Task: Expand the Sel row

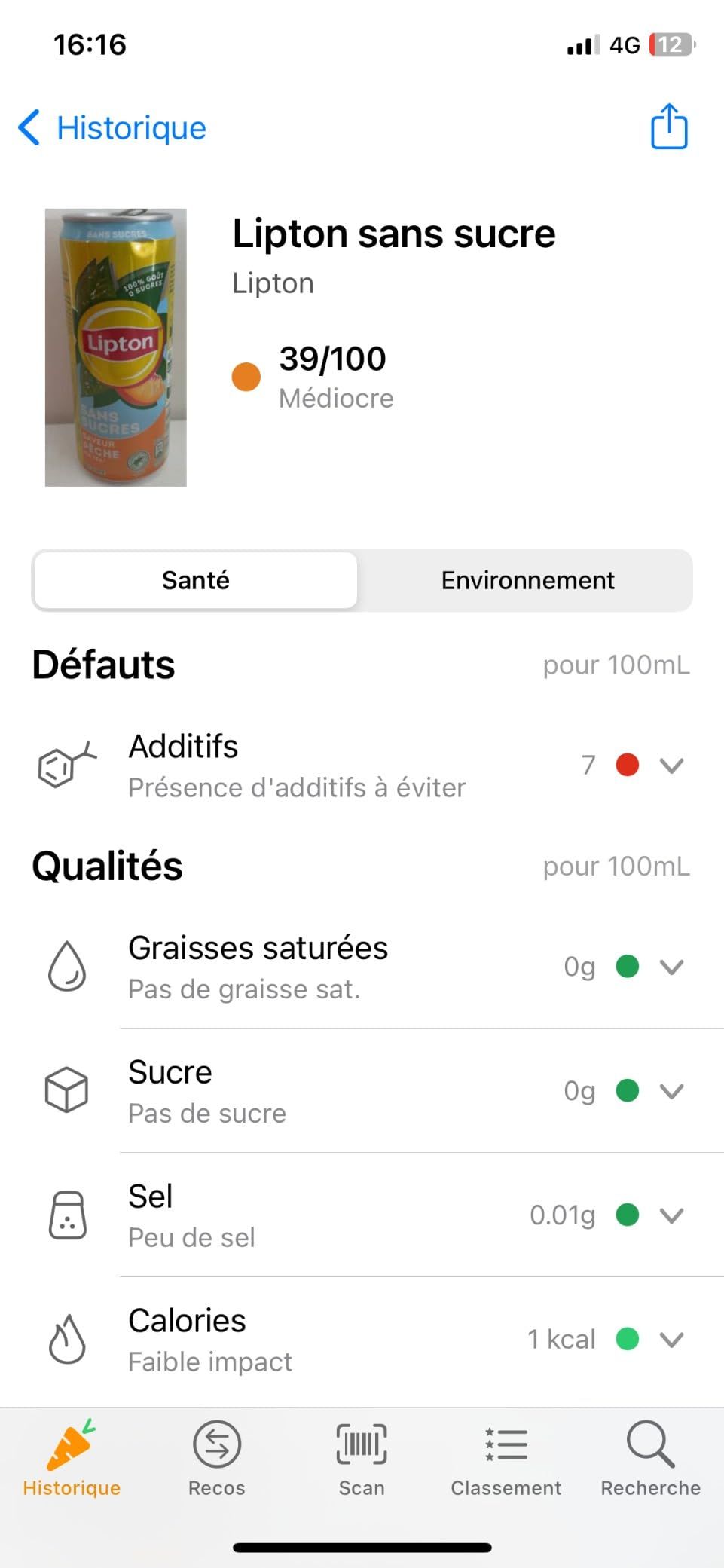Action: (671, 1215)
